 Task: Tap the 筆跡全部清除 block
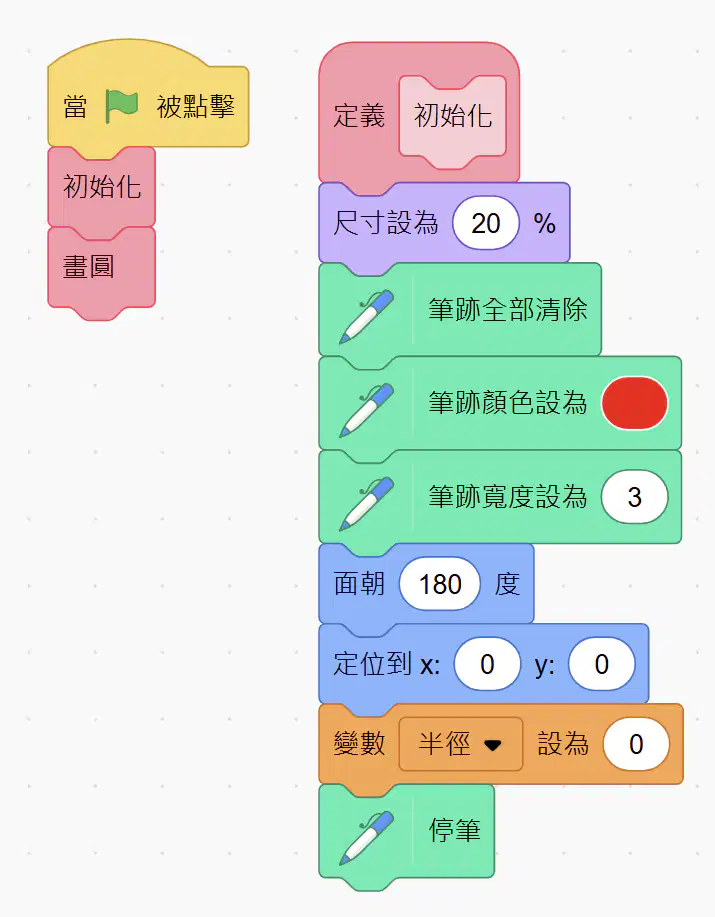(460, 310)
